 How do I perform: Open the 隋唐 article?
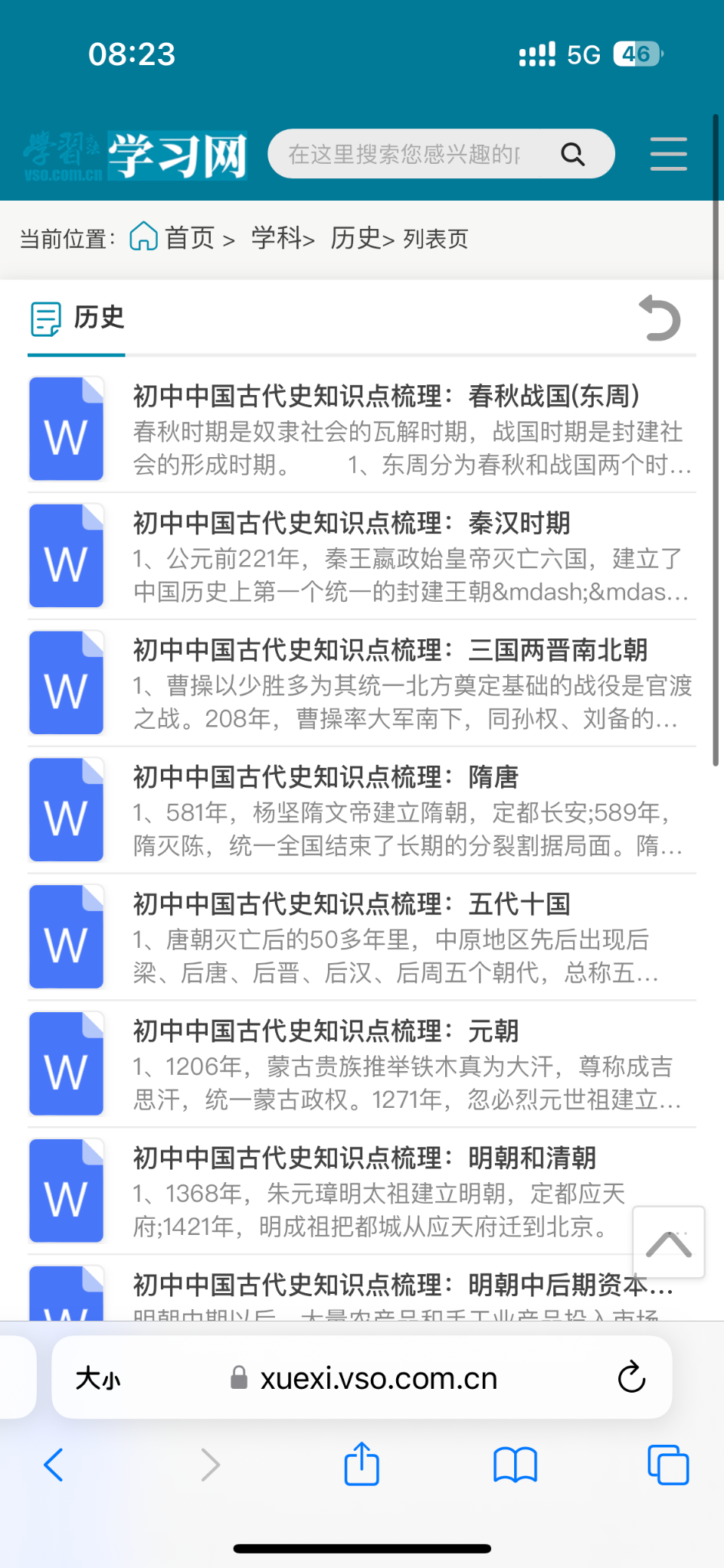point(326,778)
